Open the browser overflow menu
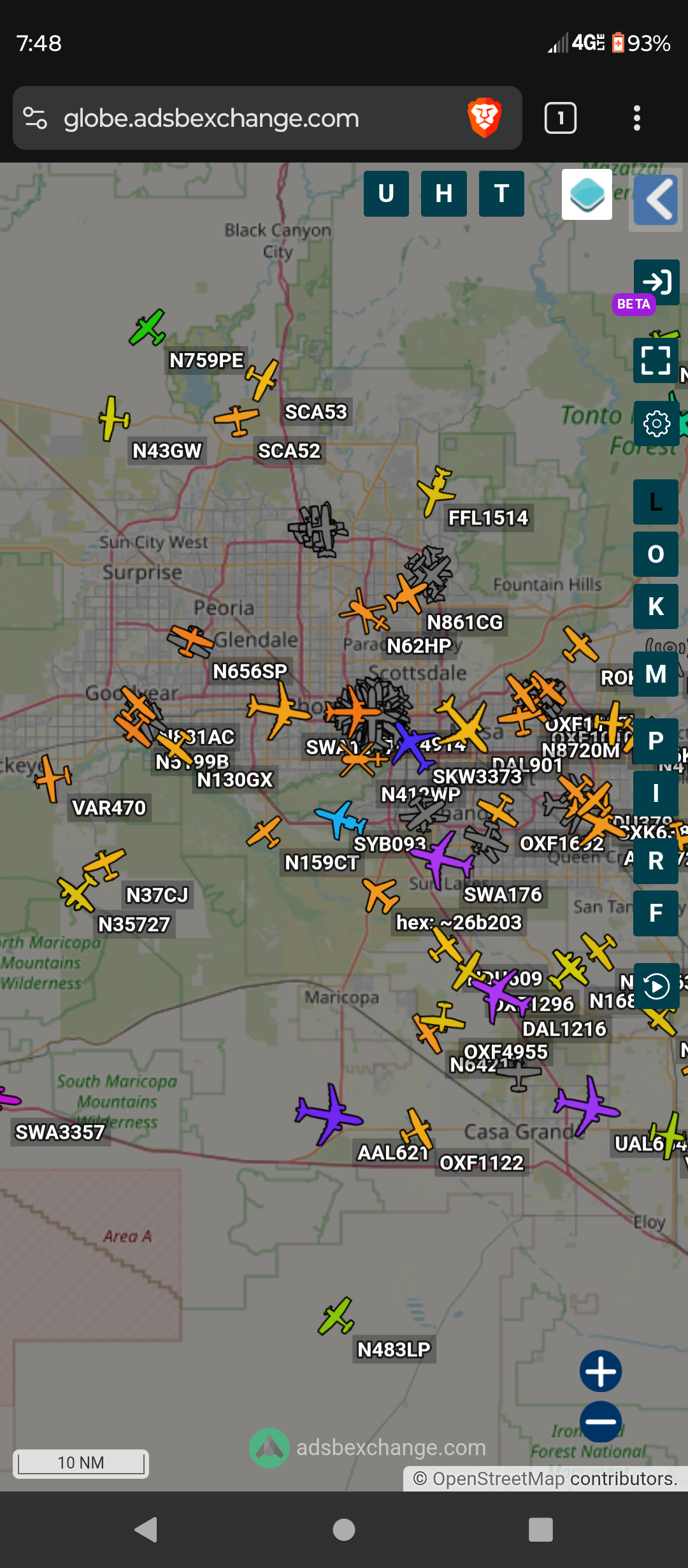 click(x=636, y=118)
